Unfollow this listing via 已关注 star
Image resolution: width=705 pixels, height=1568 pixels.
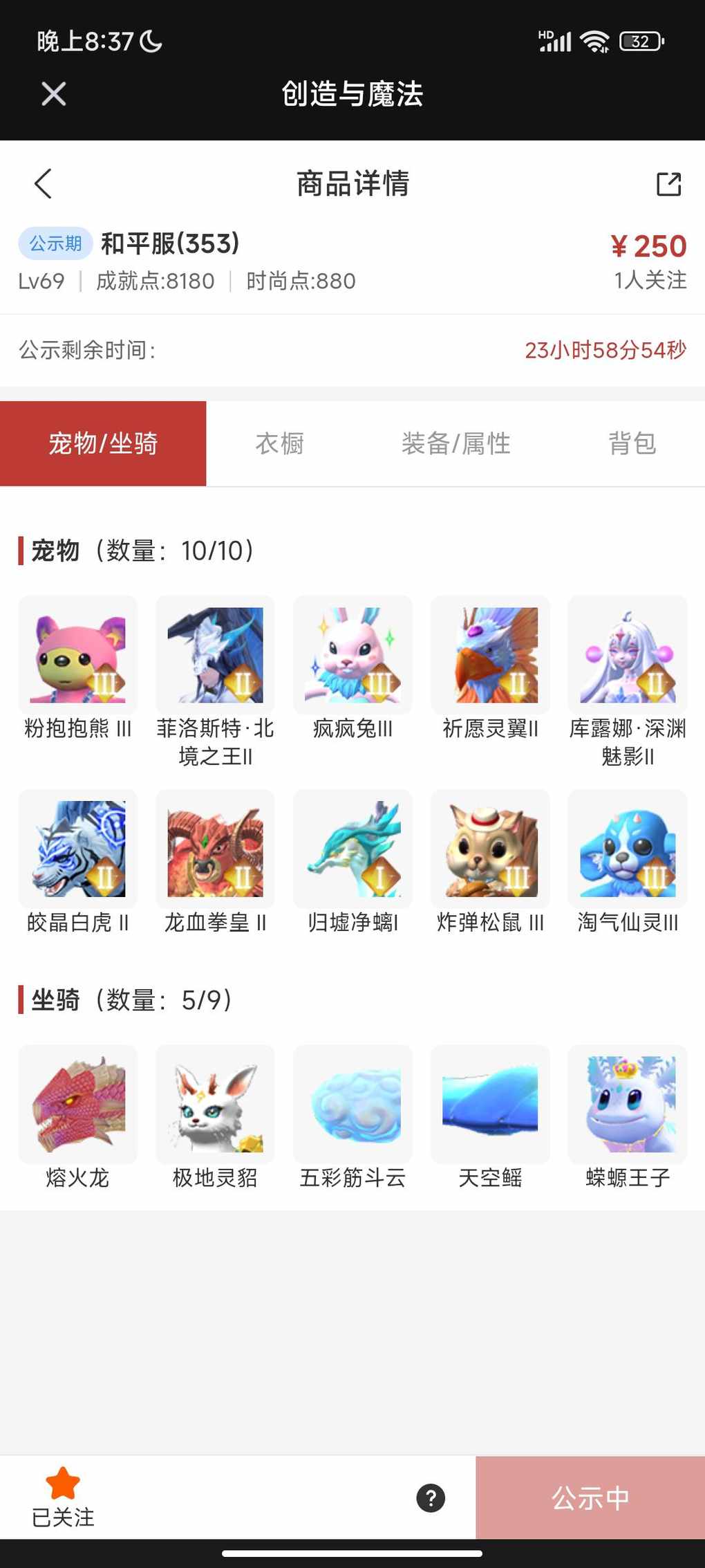click(x=63, y=1497)
